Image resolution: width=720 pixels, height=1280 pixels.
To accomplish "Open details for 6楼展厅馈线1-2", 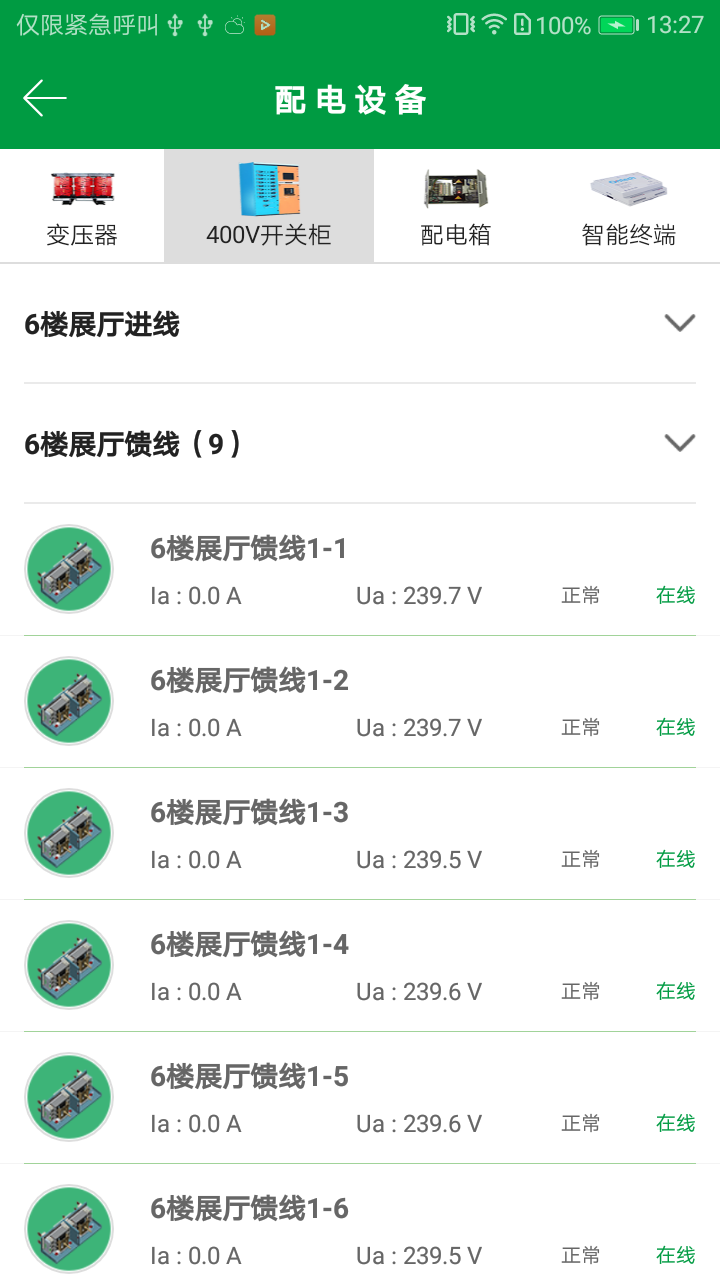I will pyautogui.click(x=248, y=680).
